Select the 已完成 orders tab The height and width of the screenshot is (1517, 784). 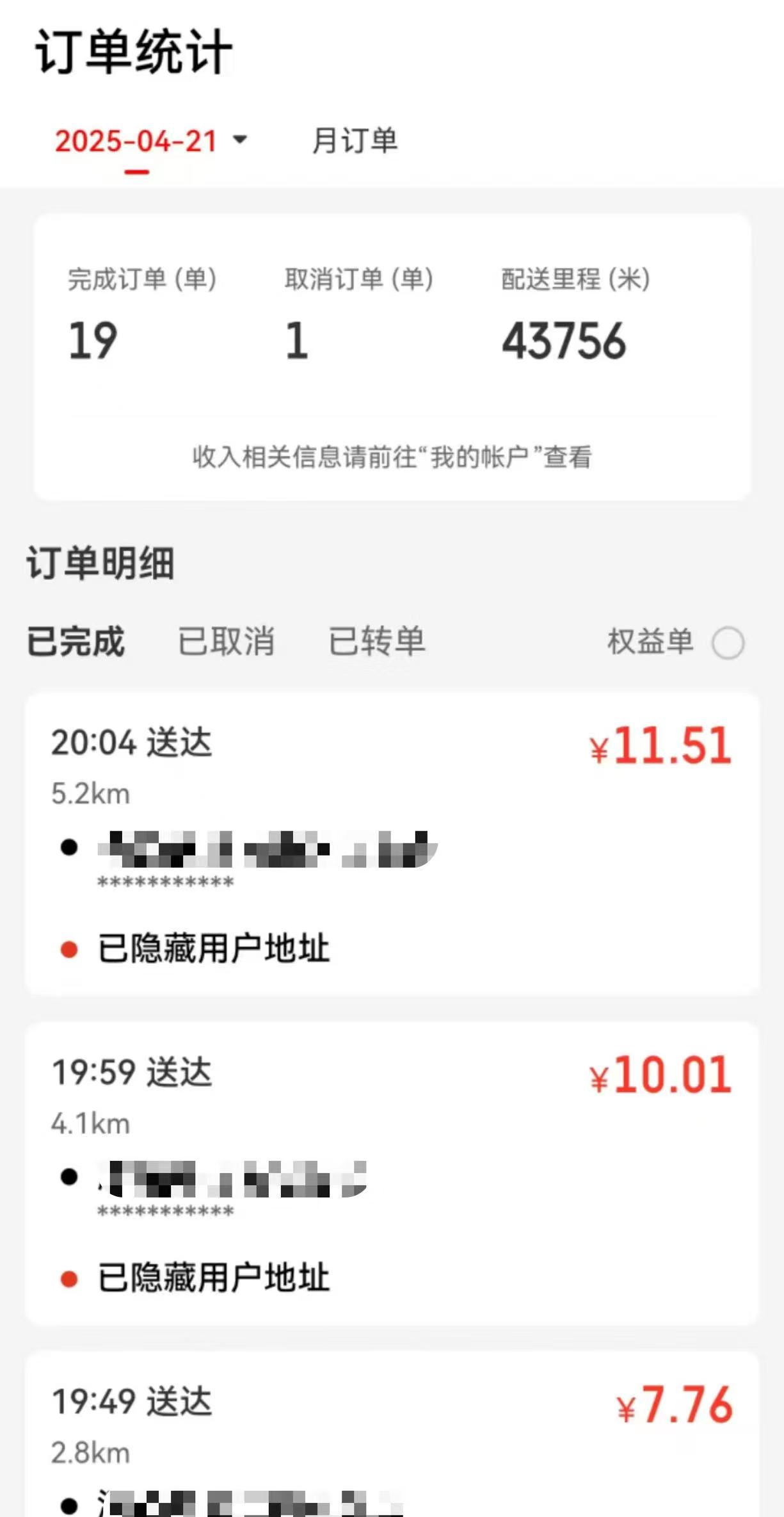(x=76, y=642)
